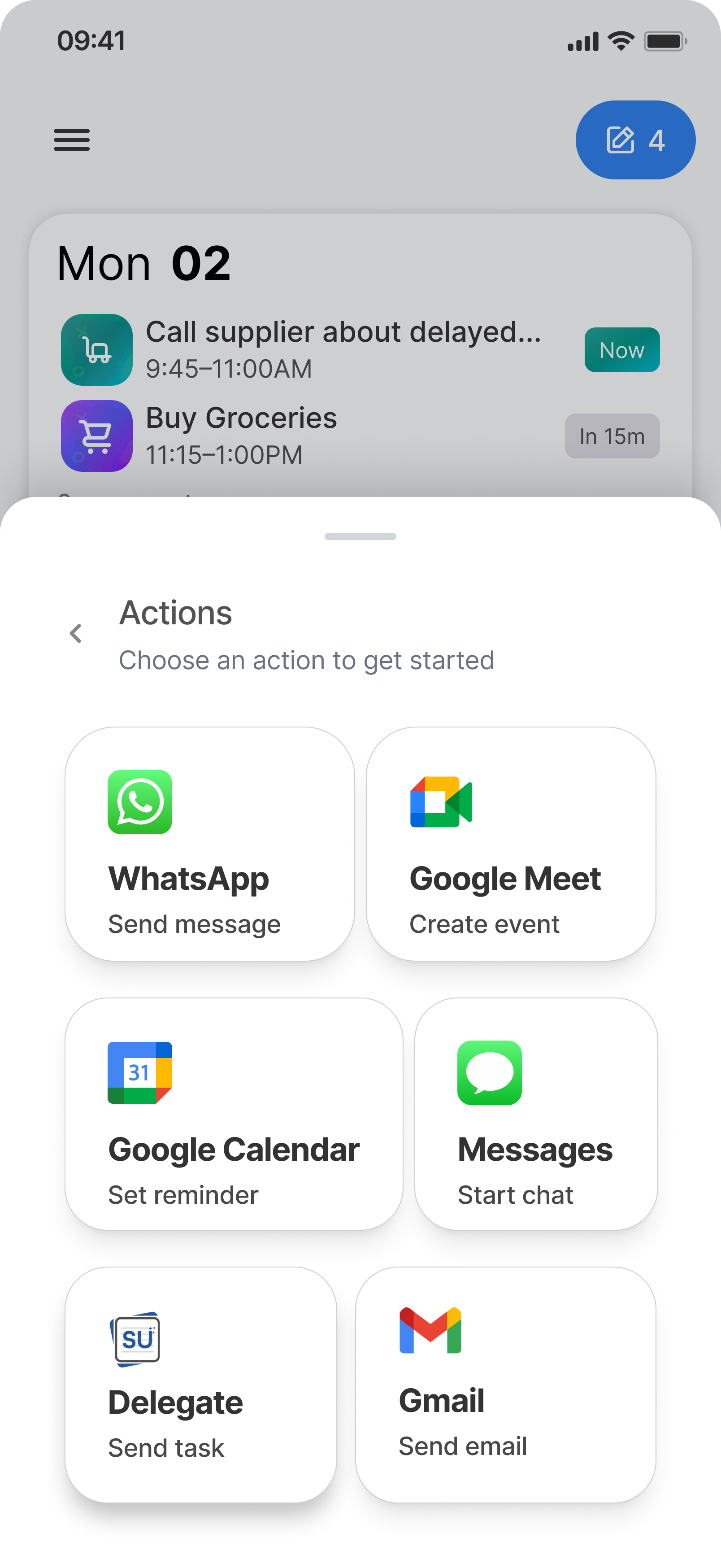Select the Call supplier event entry
The image size is (721, 1568).
(x=344, y=349)
